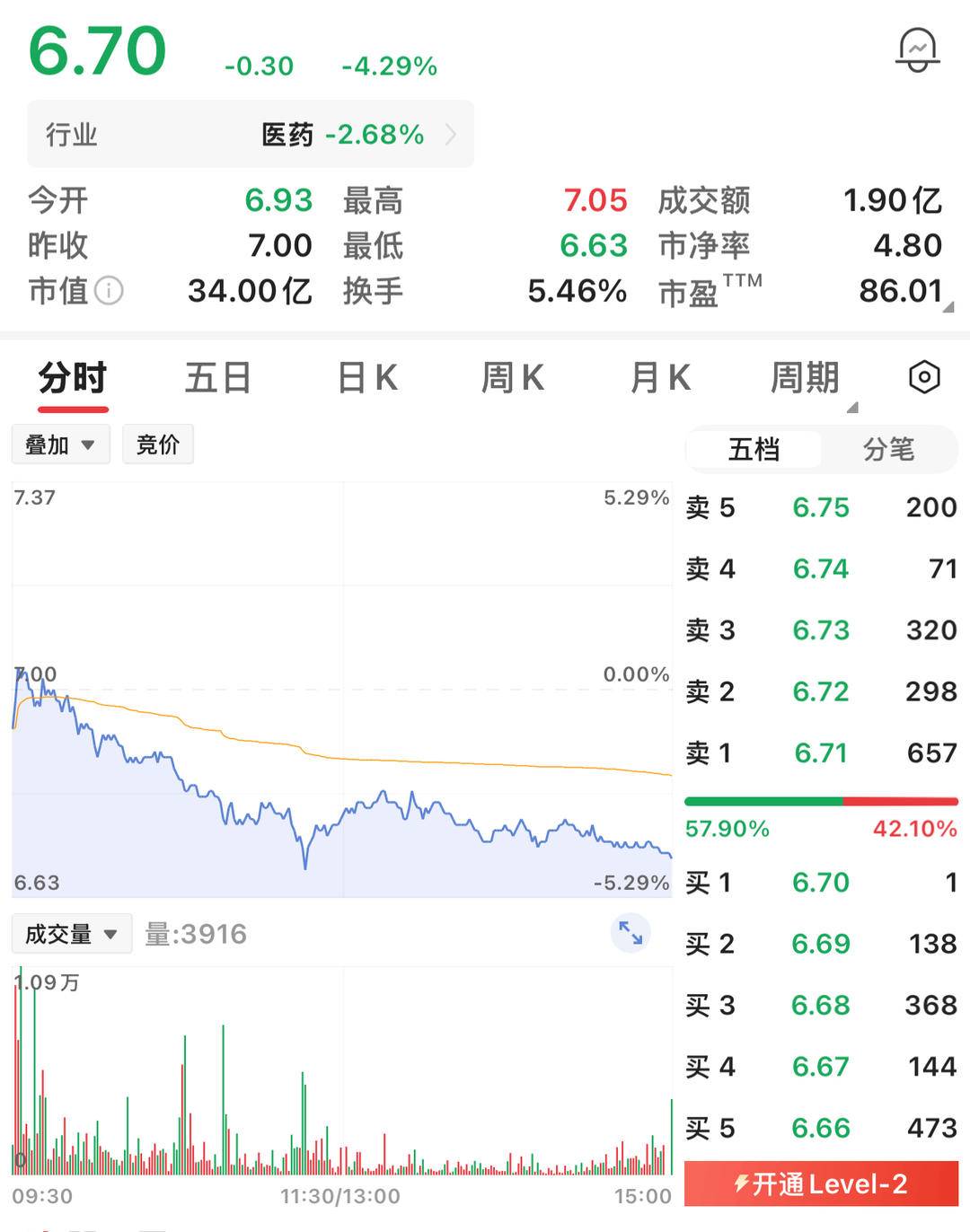Screen dimensions: 970x1232
Task: Open the 叠加 overlay dropdown
Action: pos(59,444)
